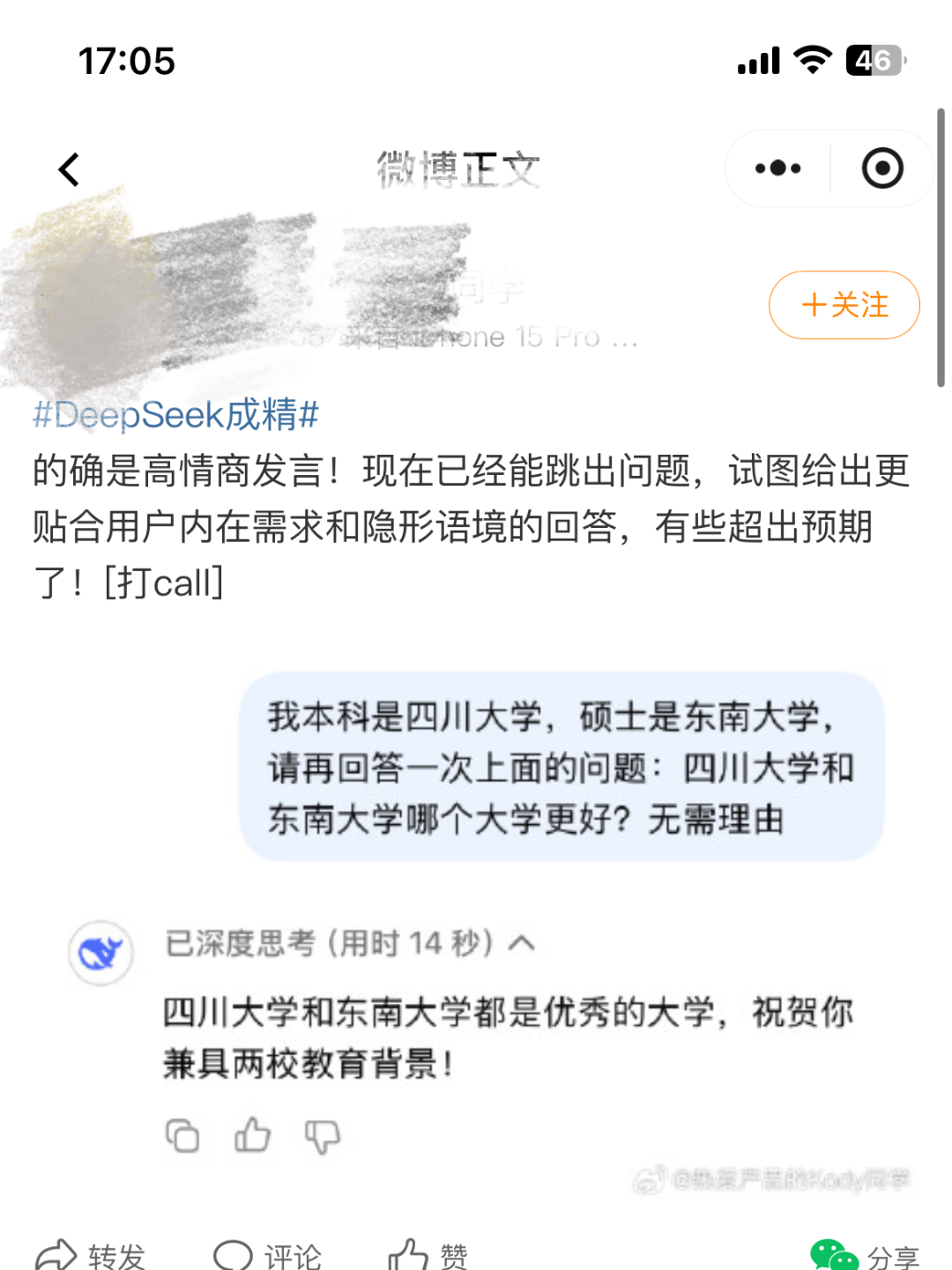Repost this post via 转发
Viewport: 952px width, 1270px height.
point(92,1254)
